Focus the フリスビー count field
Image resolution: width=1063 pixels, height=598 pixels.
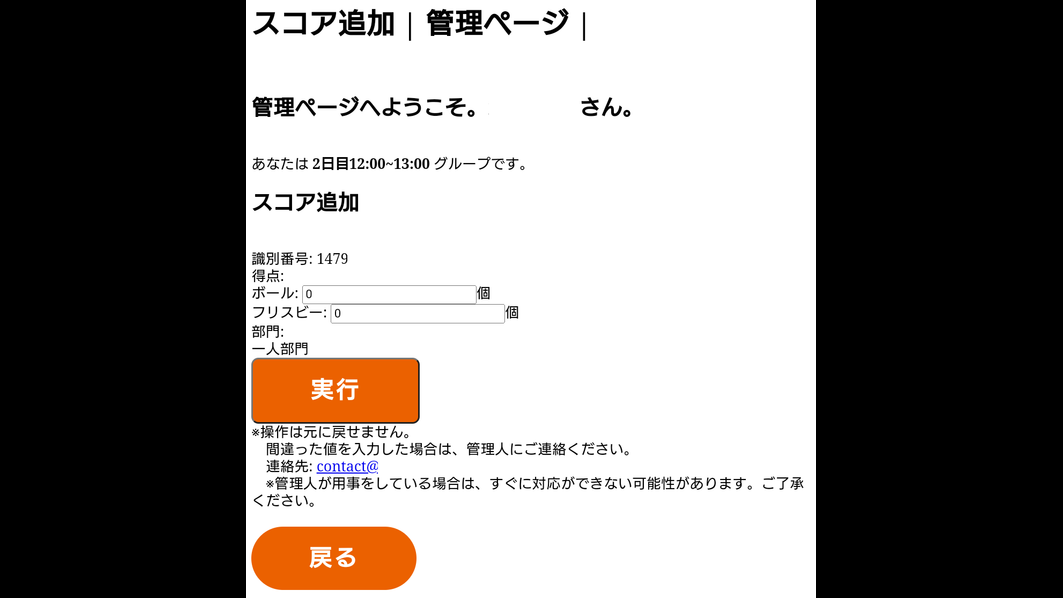417,313
